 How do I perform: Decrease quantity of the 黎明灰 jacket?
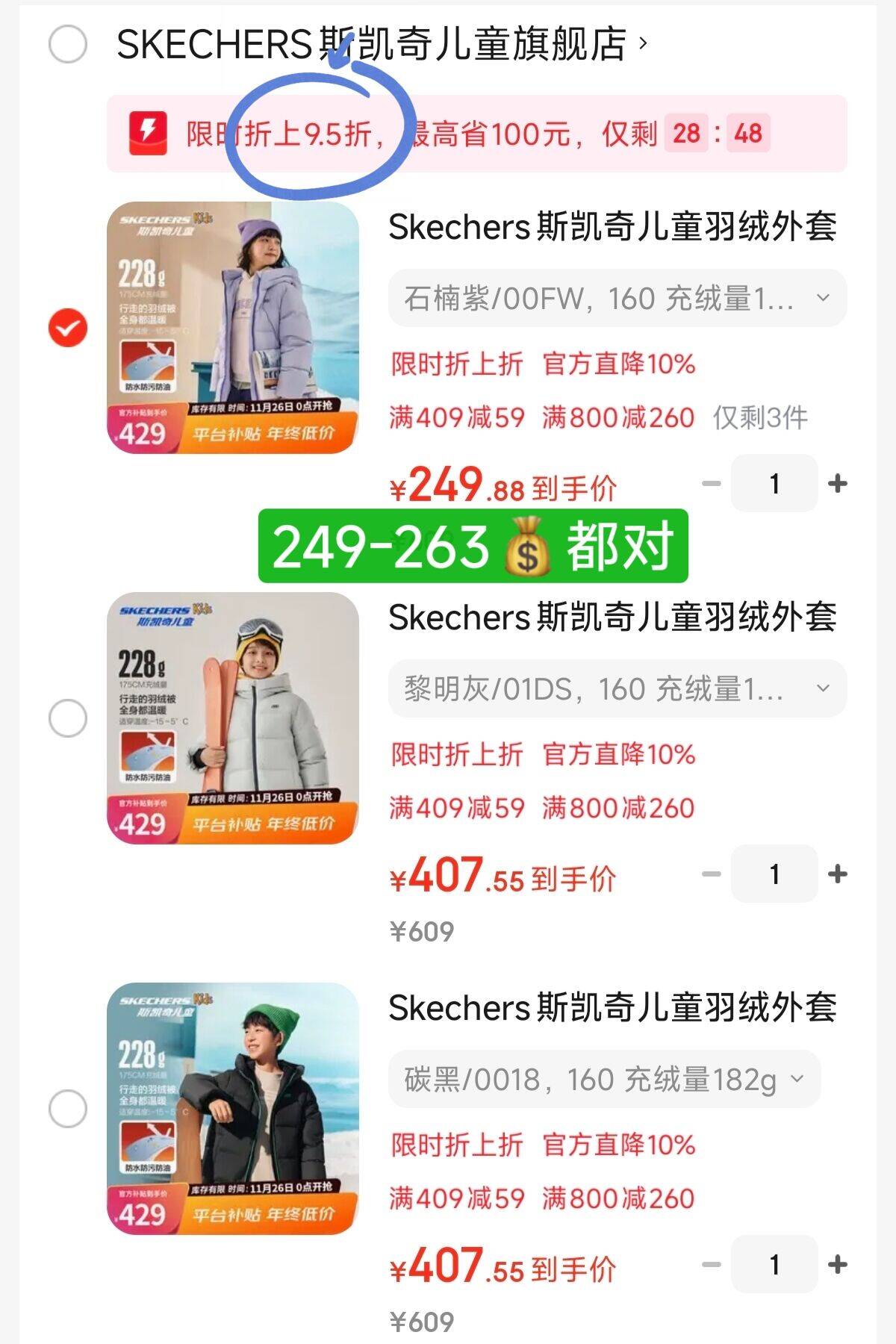click(712, 874)
